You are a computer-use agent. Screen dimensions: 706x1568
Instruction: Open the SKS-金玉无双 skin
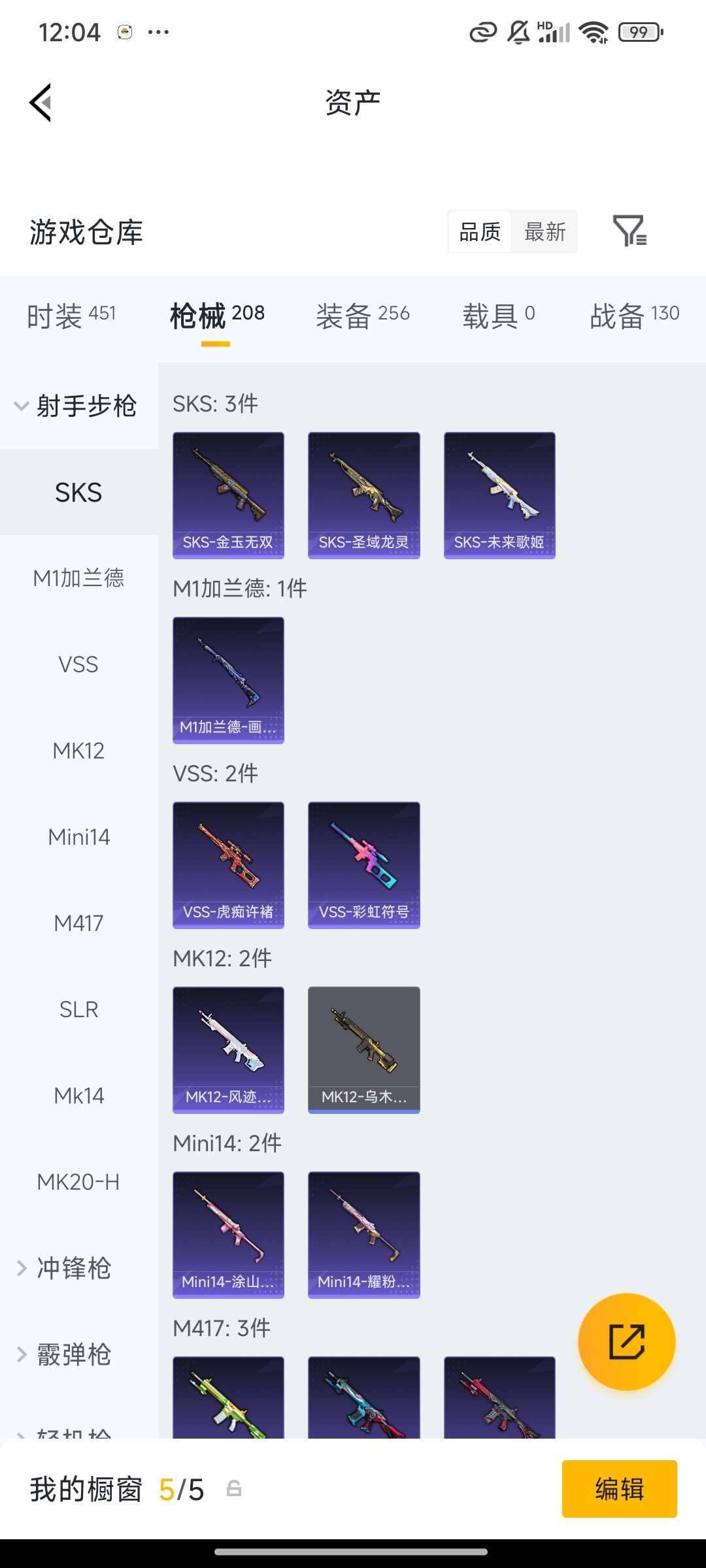pos(228,495)
